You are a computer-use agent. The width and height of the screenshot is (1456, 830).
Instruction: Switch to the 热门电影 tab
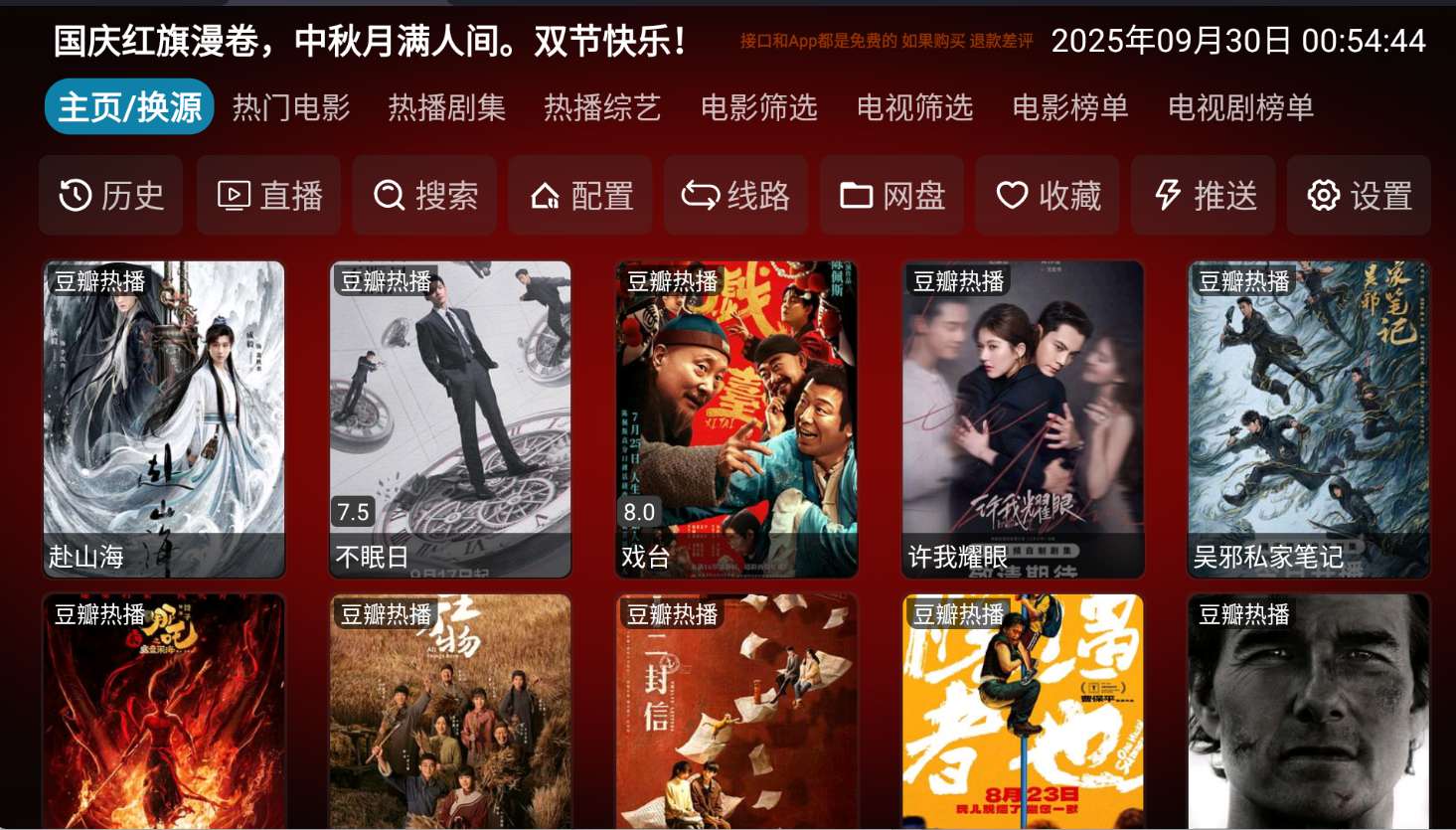click(x=291, y=107)
